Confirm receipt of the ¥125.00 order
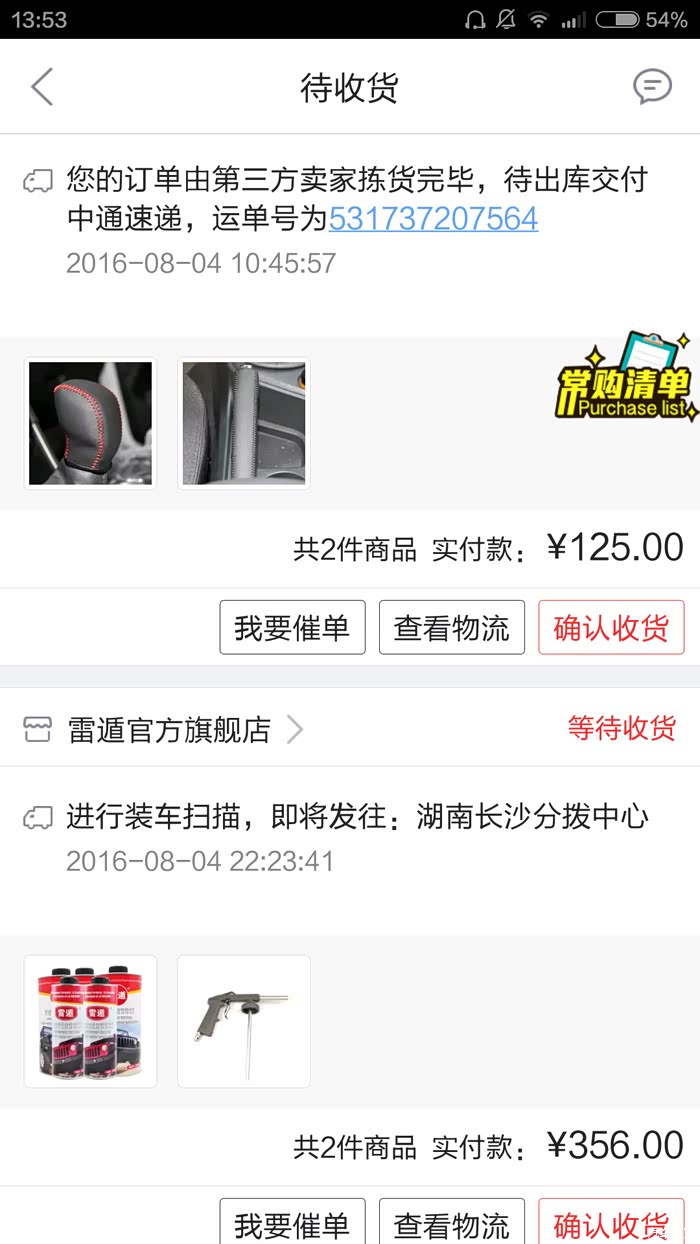 611,628
